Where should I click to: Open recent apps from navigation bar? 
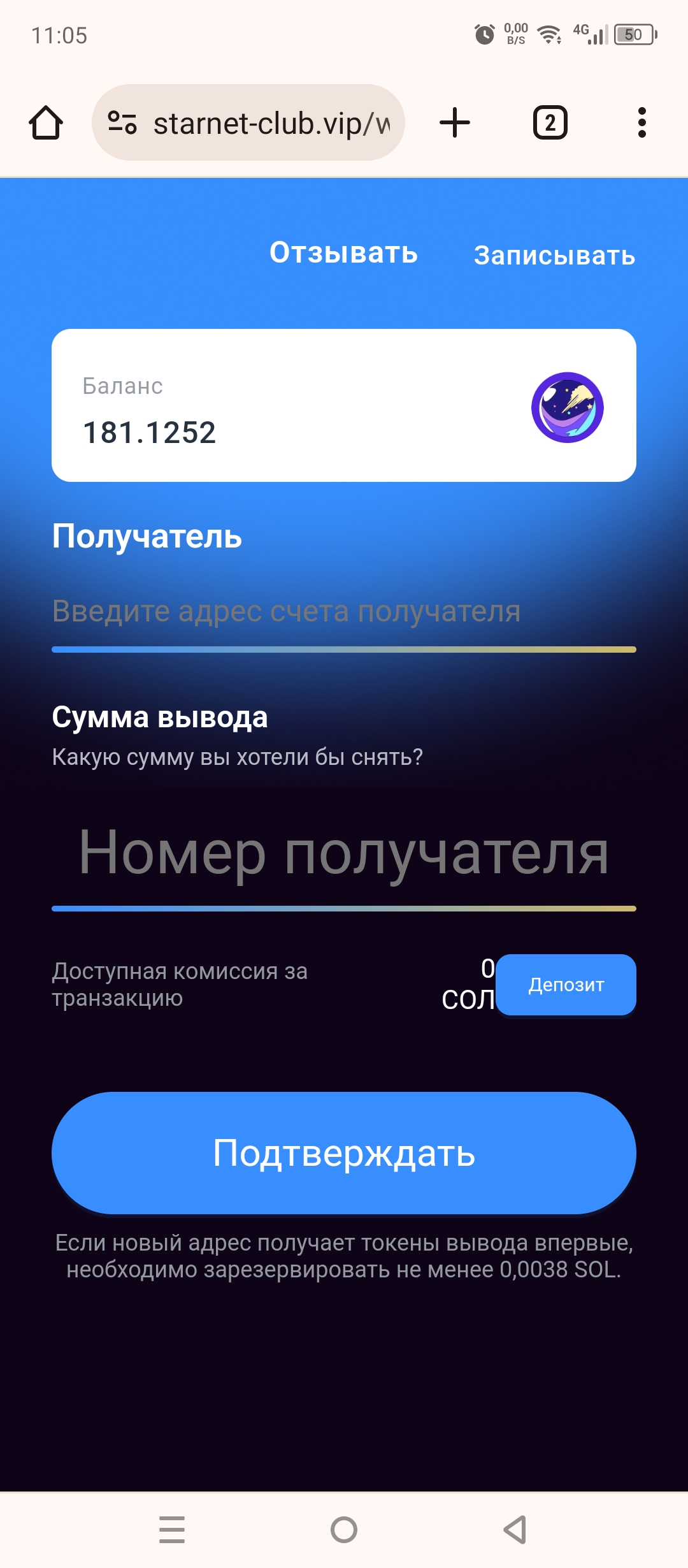(x=172, y=1530)
